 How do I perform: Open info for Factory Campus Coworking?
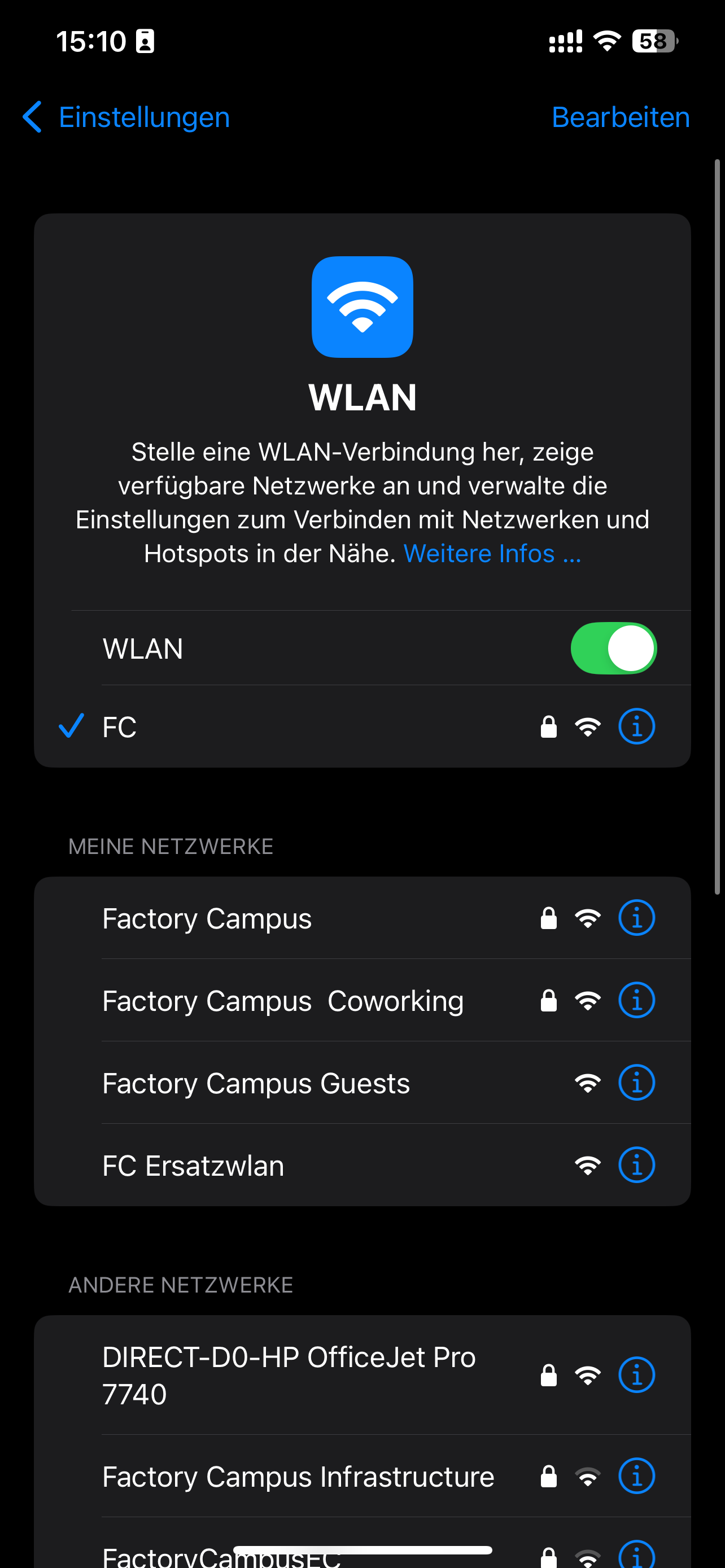coord(636,1000)
